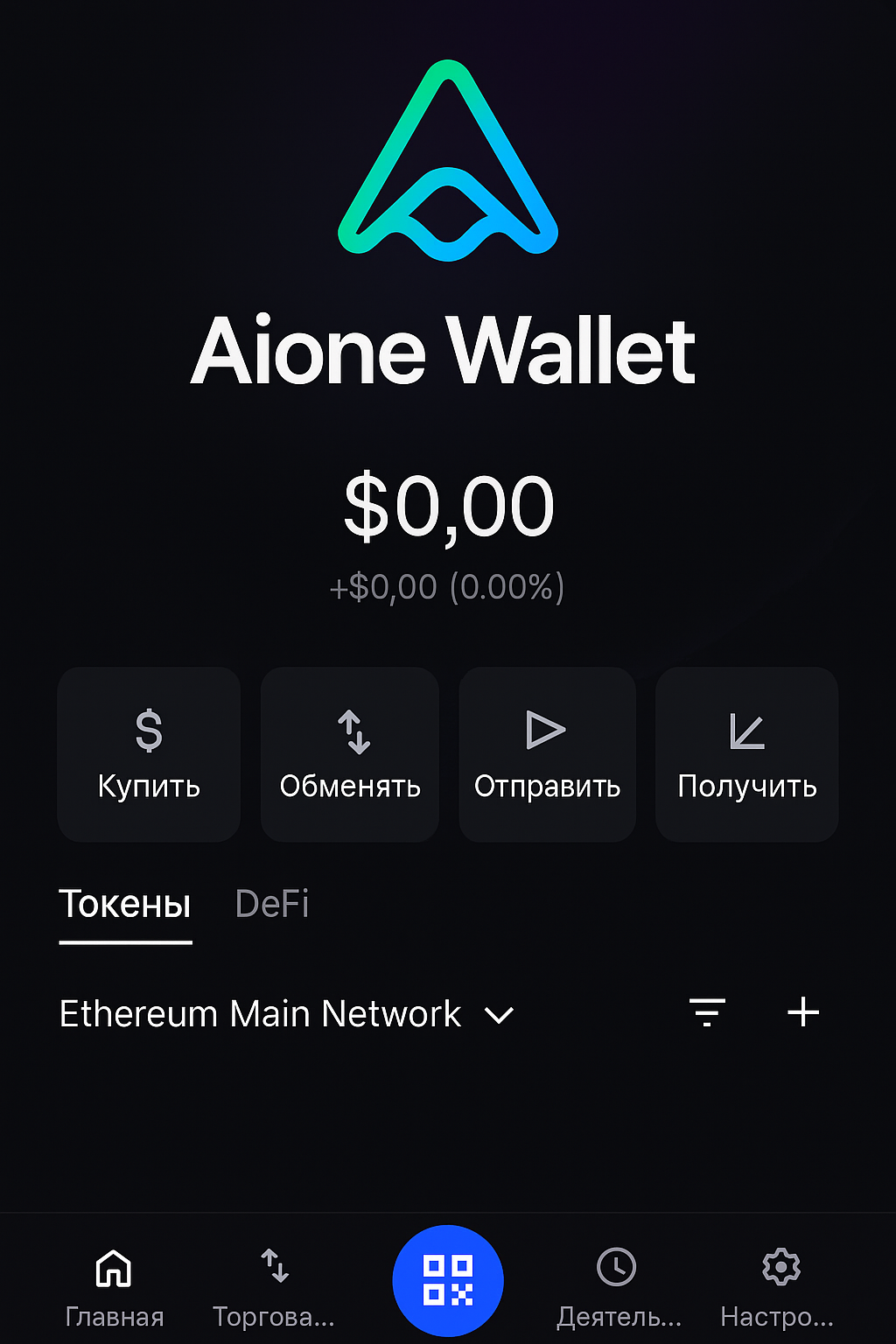Open the Обменять swap action

pos(350,755)
